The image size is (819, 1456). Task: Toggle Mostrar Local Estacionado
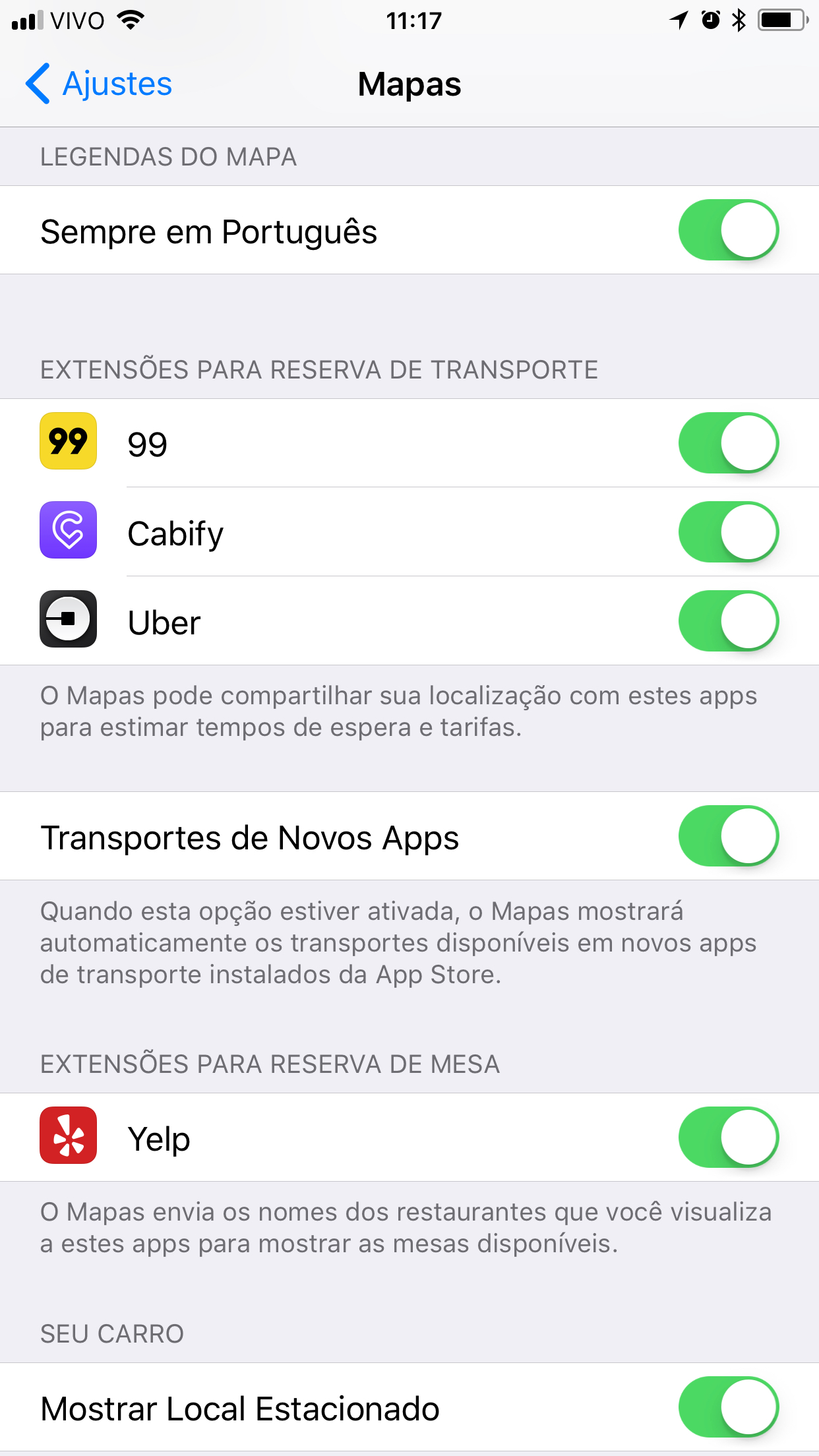point(728,1407)
